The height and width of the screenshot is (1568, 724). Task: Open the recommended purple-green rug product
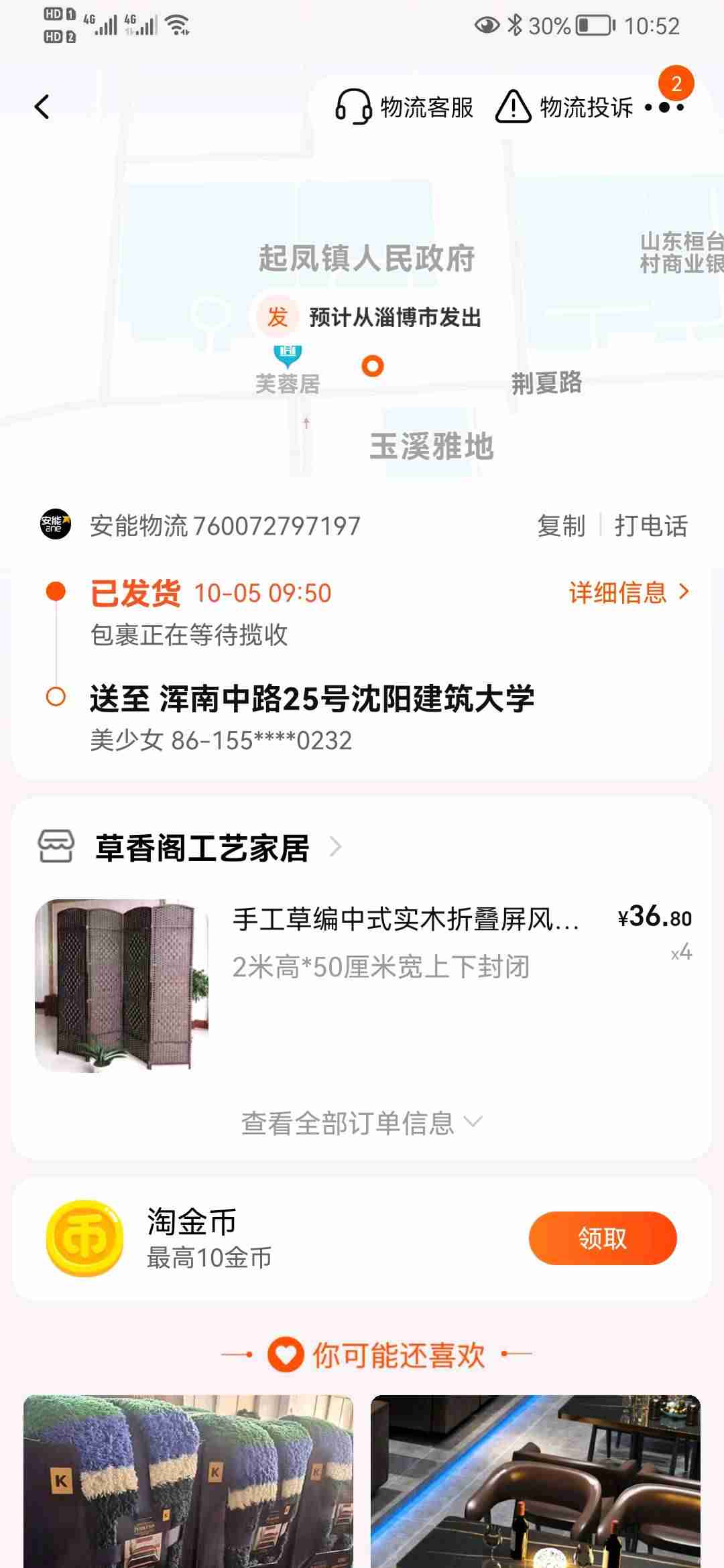pos(188,1481)
